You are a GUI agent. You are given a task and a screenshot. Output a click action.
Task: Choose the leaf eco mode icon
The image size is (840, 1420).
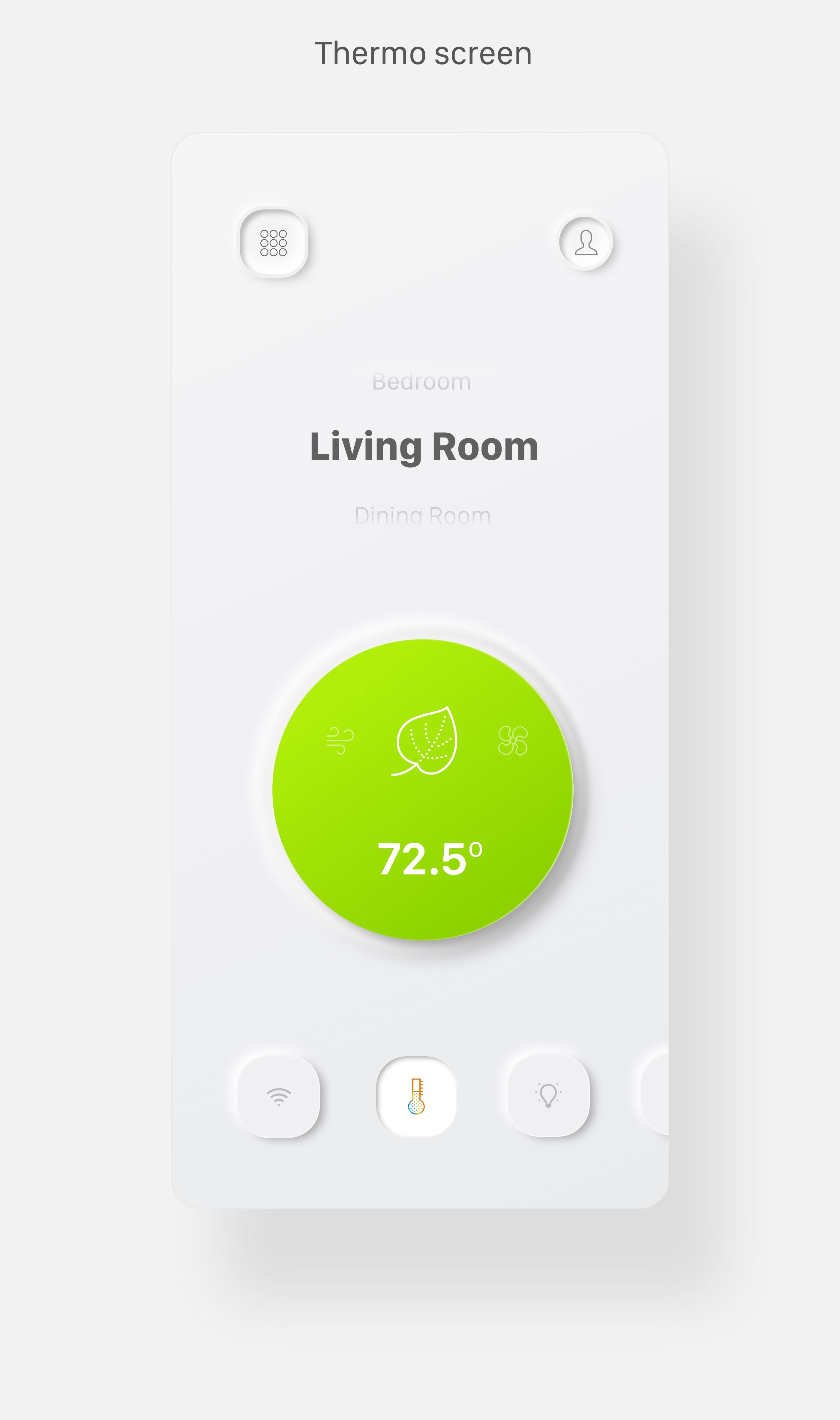(x=426, y=741)
